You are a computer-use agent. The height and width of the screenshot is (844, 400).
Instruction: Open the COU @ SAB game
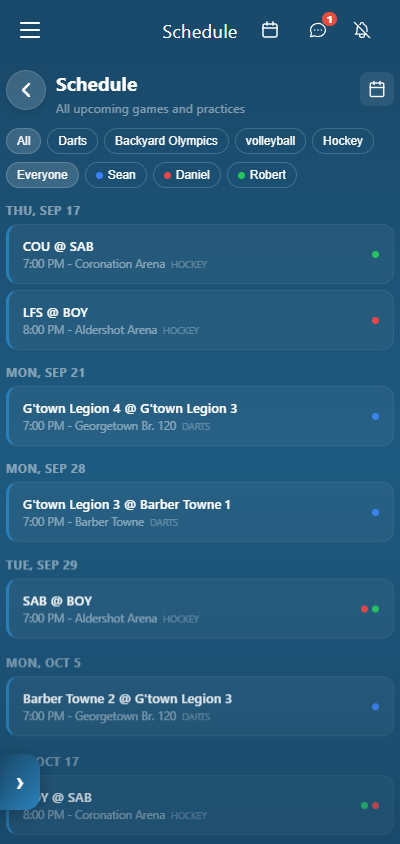tap(200, 254)
